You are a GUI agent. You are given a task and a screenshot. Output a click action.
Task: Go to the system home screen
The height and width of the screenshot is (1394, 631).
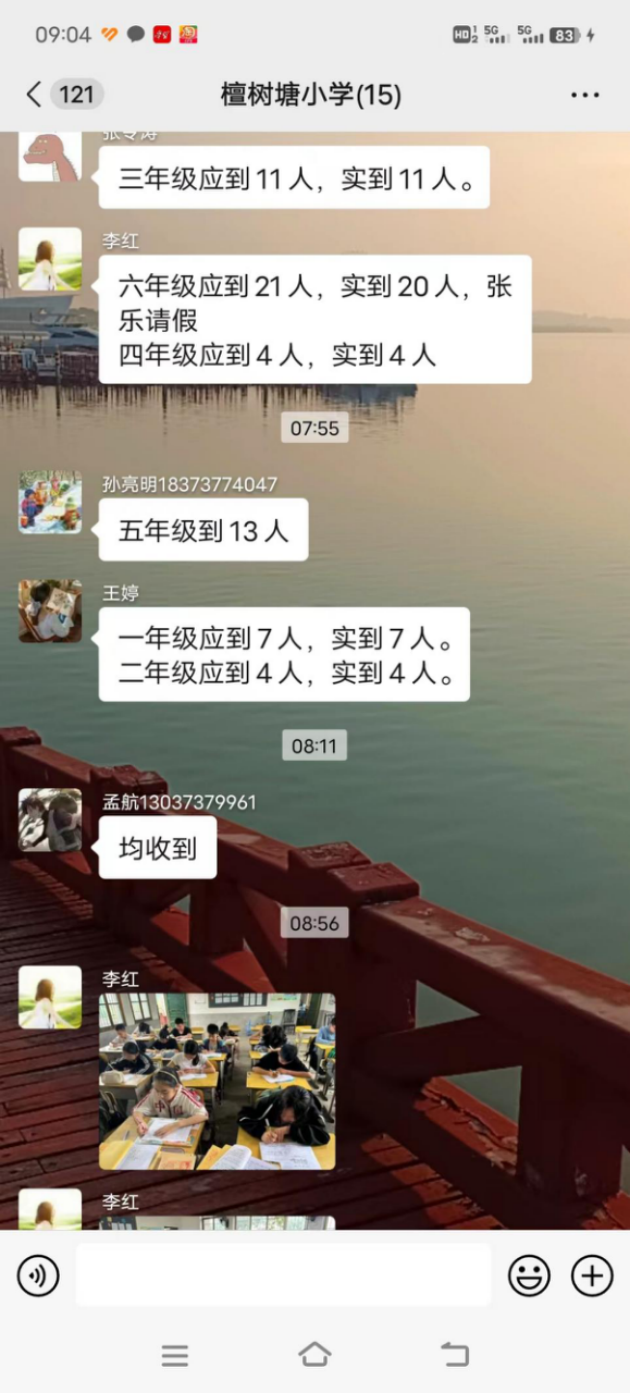[315, 1355]
